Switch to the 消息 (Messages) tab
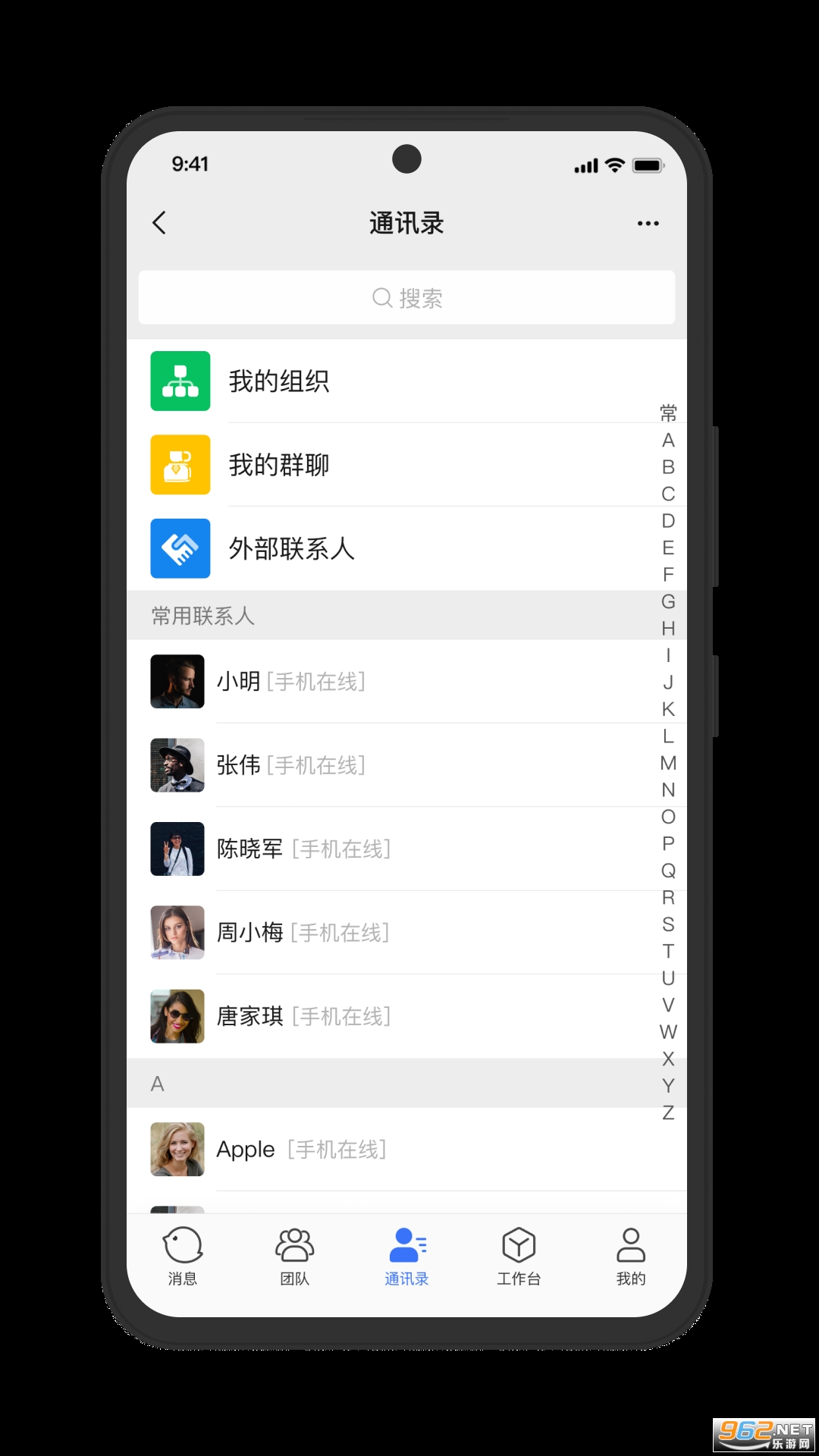The width and height of the screenshot is (819, 1456). coord(183,1257)
